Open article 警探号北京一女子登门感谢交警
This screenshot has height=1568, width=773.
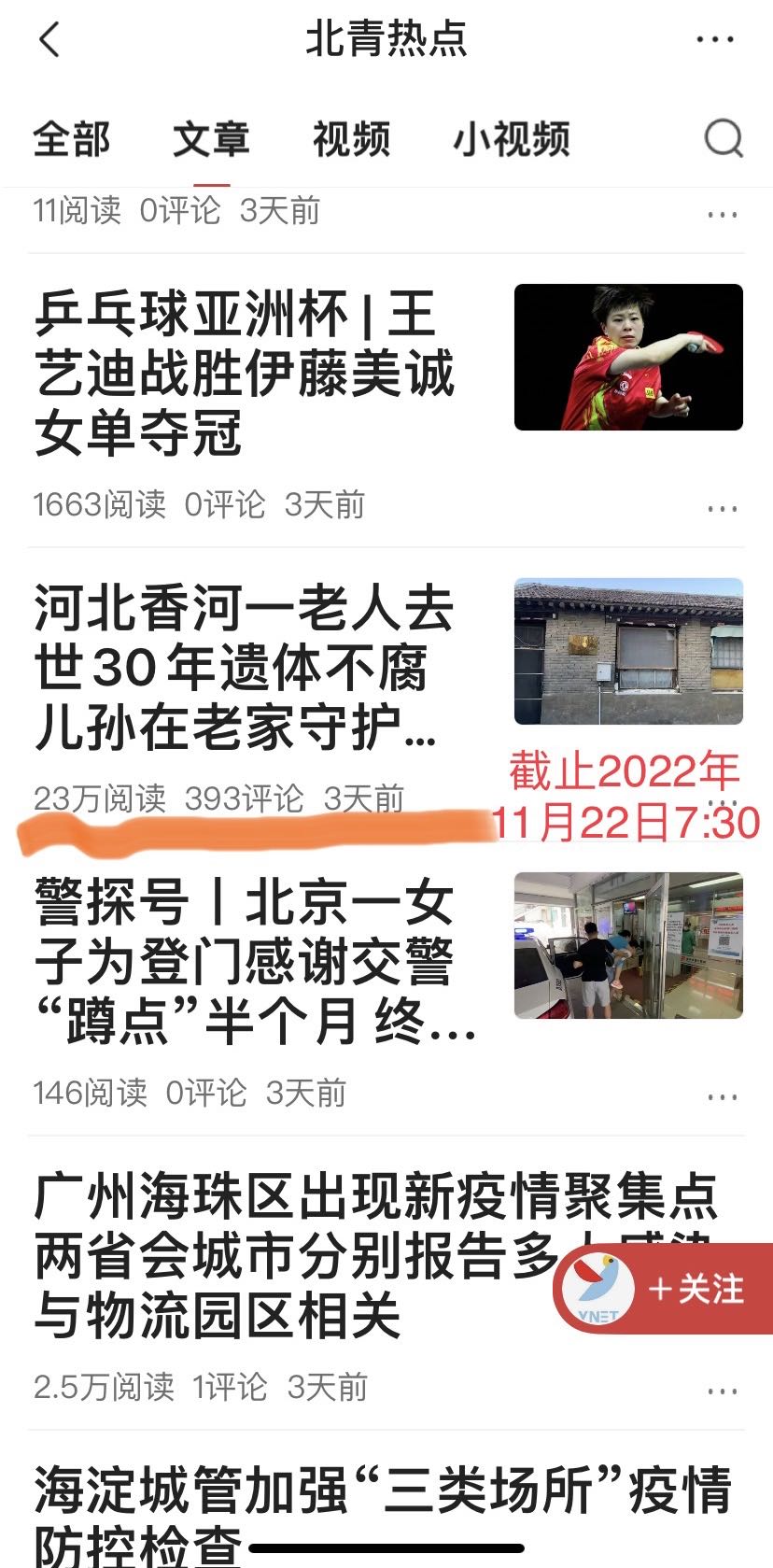245,961
